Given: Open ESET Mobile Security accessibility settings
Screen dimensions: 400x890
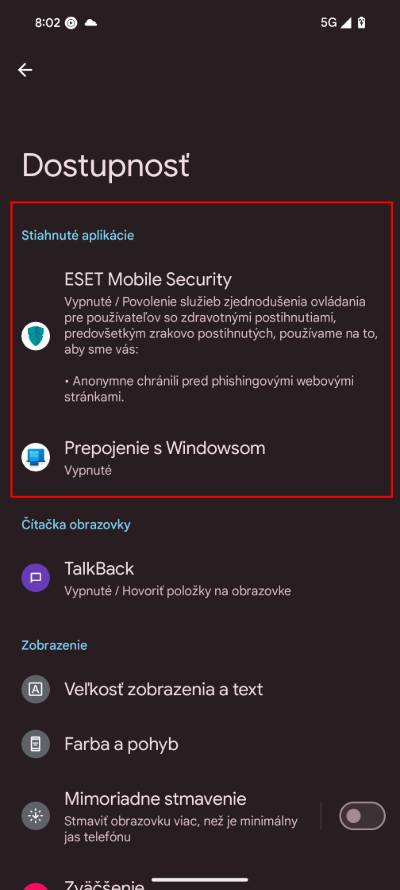Looking at the screenshot, I should (200, 337).
